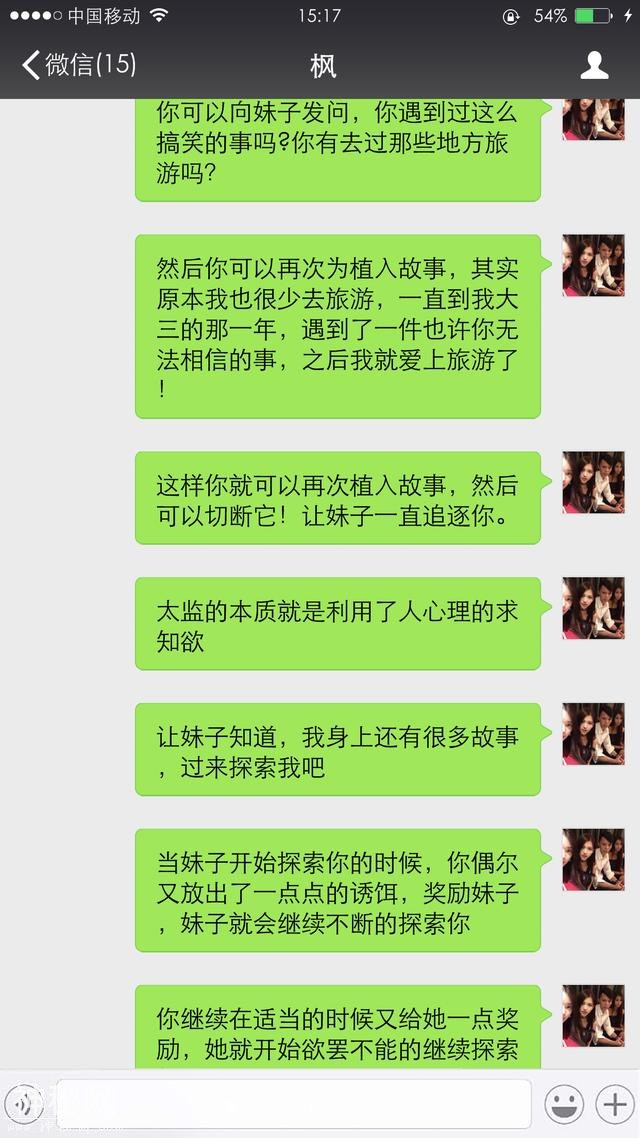Tap the avatar beside the 这样你就可以再次植入故事 message
Screen dimensions: 640x1138
pyautogui.click(x=593, y=482)
